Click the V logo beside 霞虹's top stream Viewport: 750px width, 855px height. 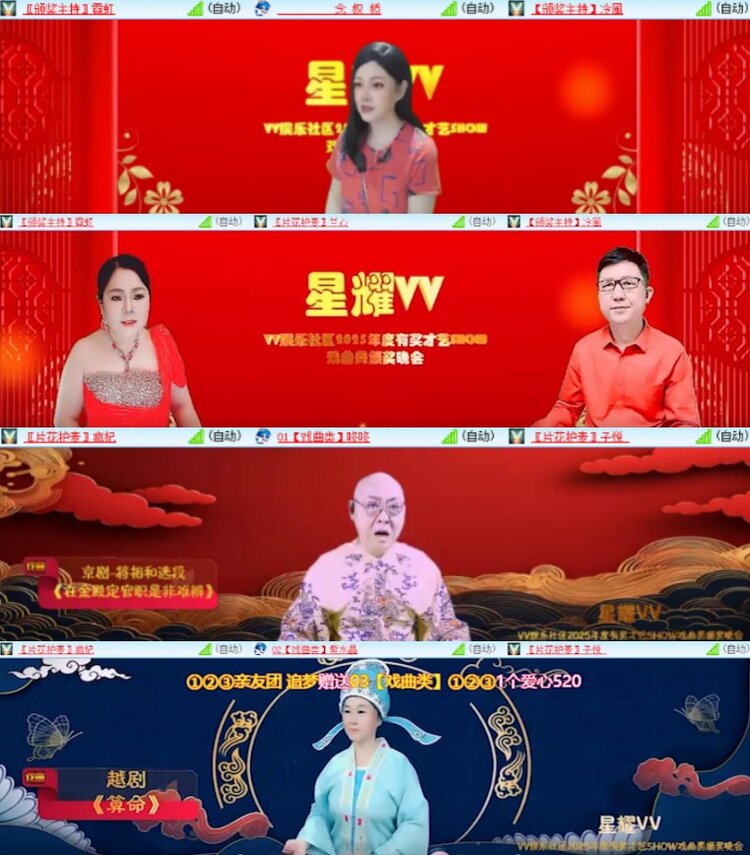point(8,10)
